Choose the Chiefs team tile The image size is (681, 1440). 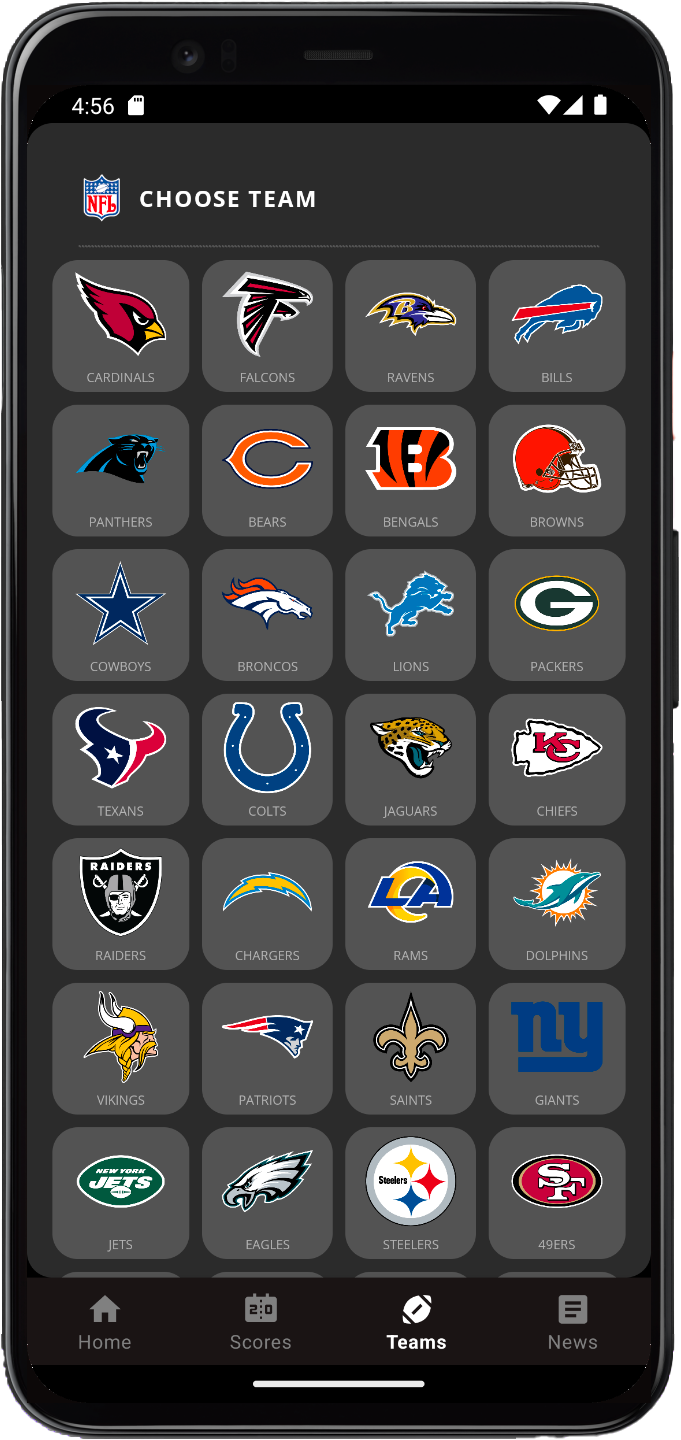click(556, 759)
